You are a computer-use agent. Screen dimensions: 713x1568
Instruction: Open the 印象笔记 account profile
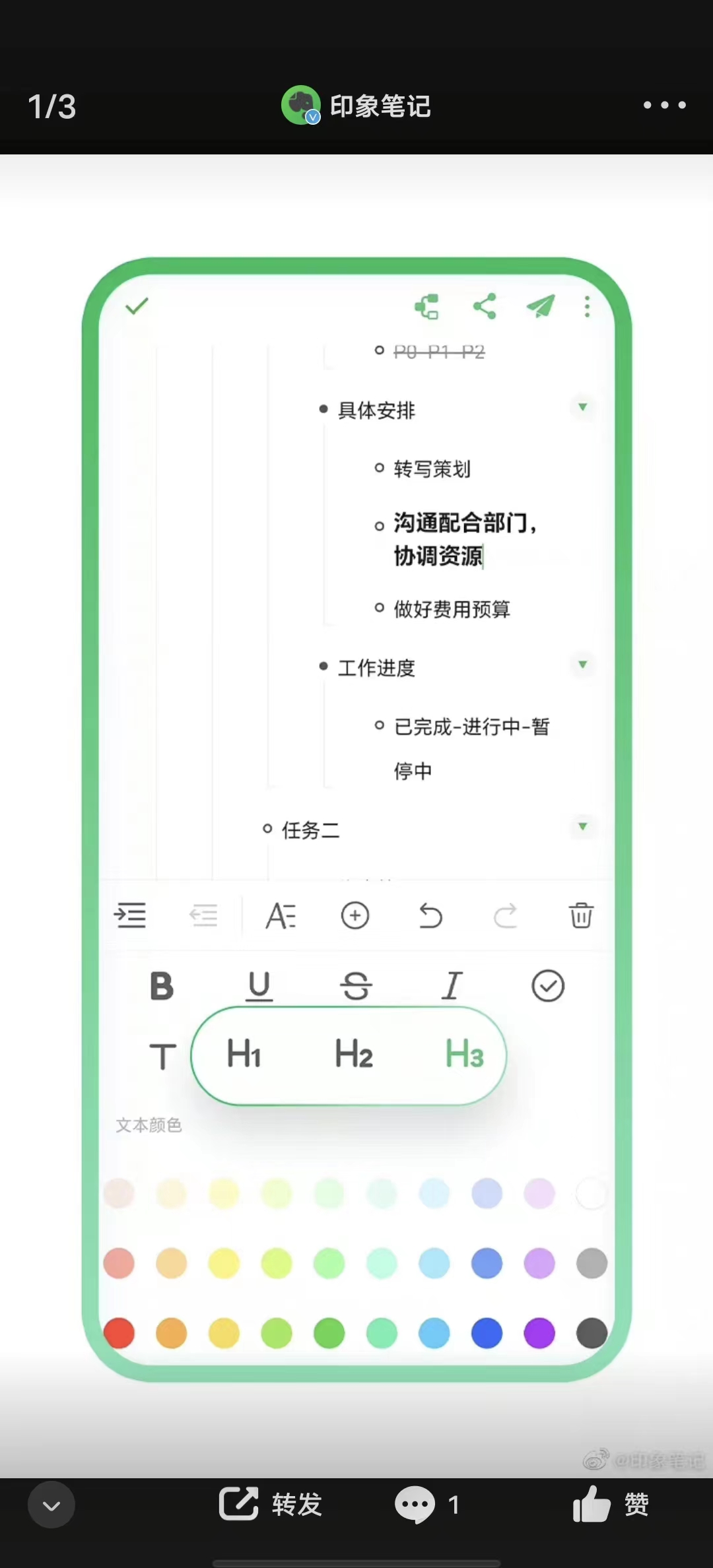click(356, 106)
